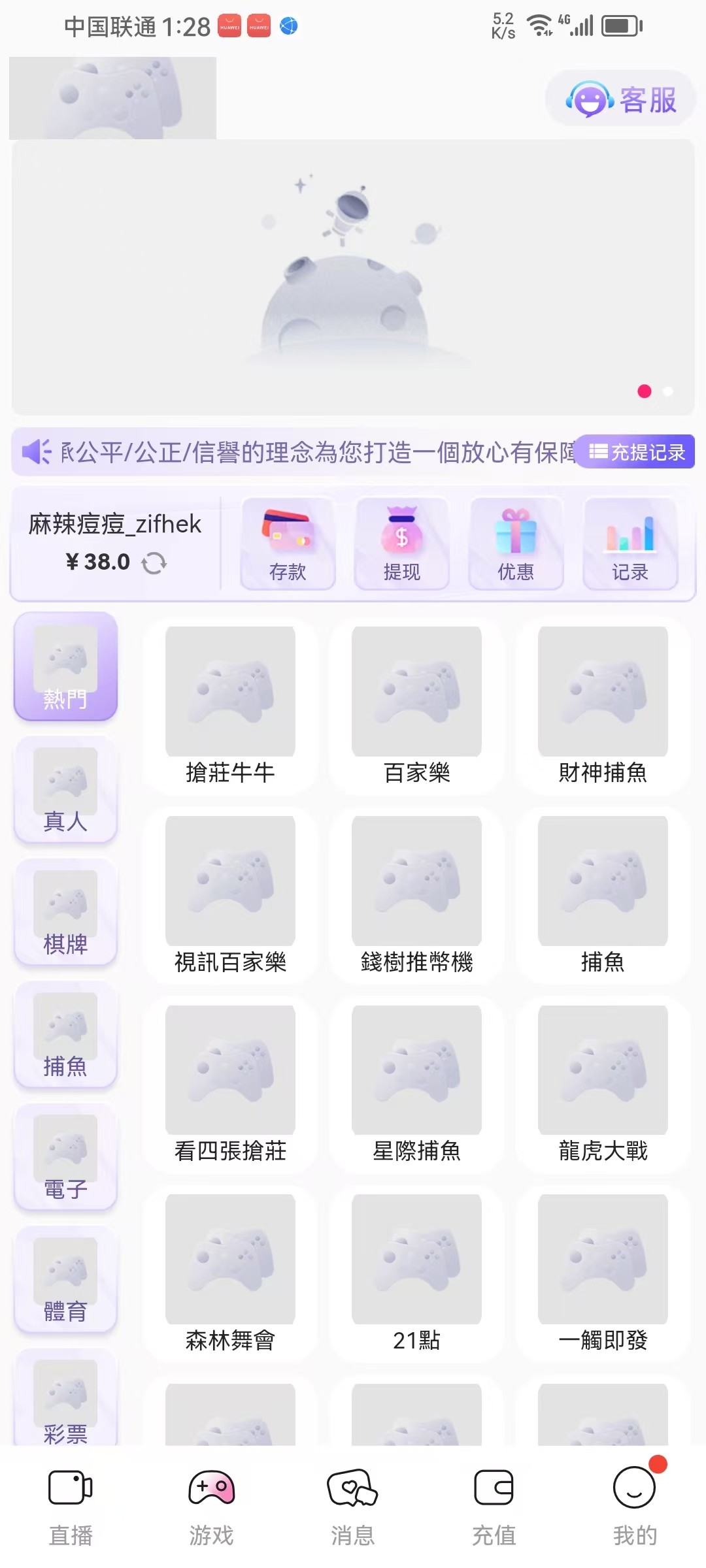Open 充提记录 records
This screenshot has width=706, height=1568.
click(637, 452)
